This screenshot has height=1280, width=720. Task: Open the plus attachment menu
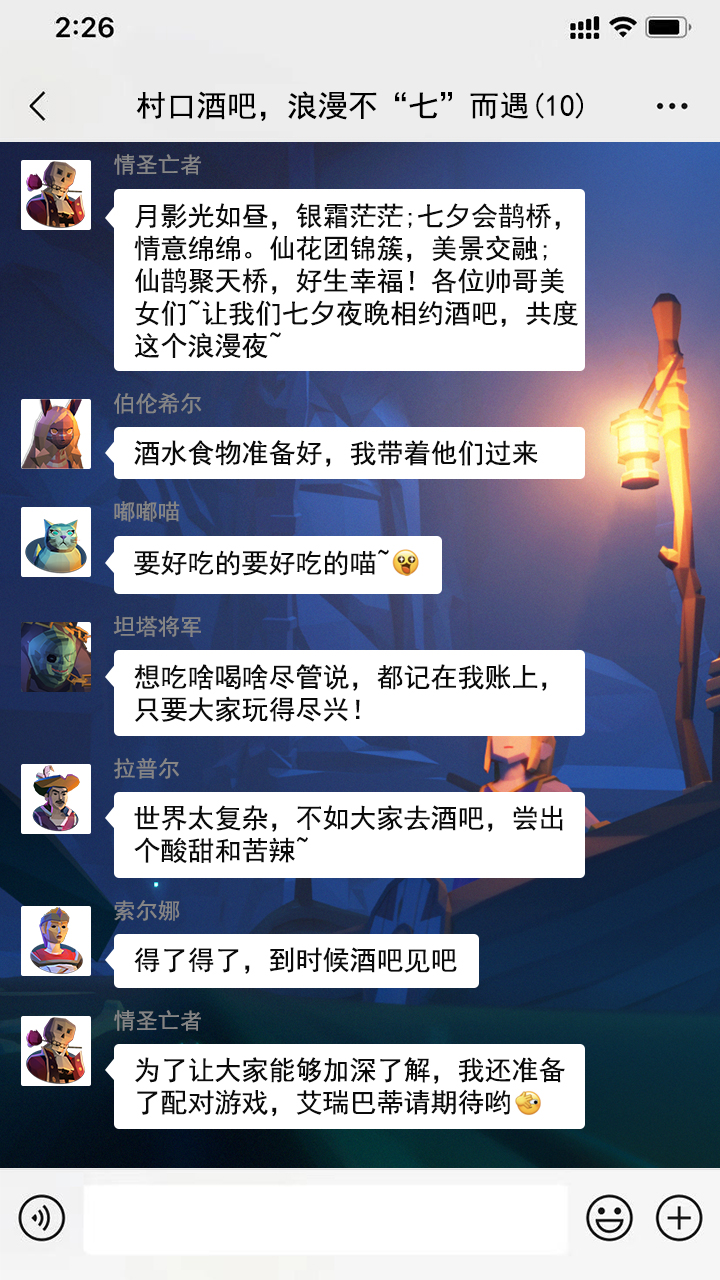coord(679,1218)
